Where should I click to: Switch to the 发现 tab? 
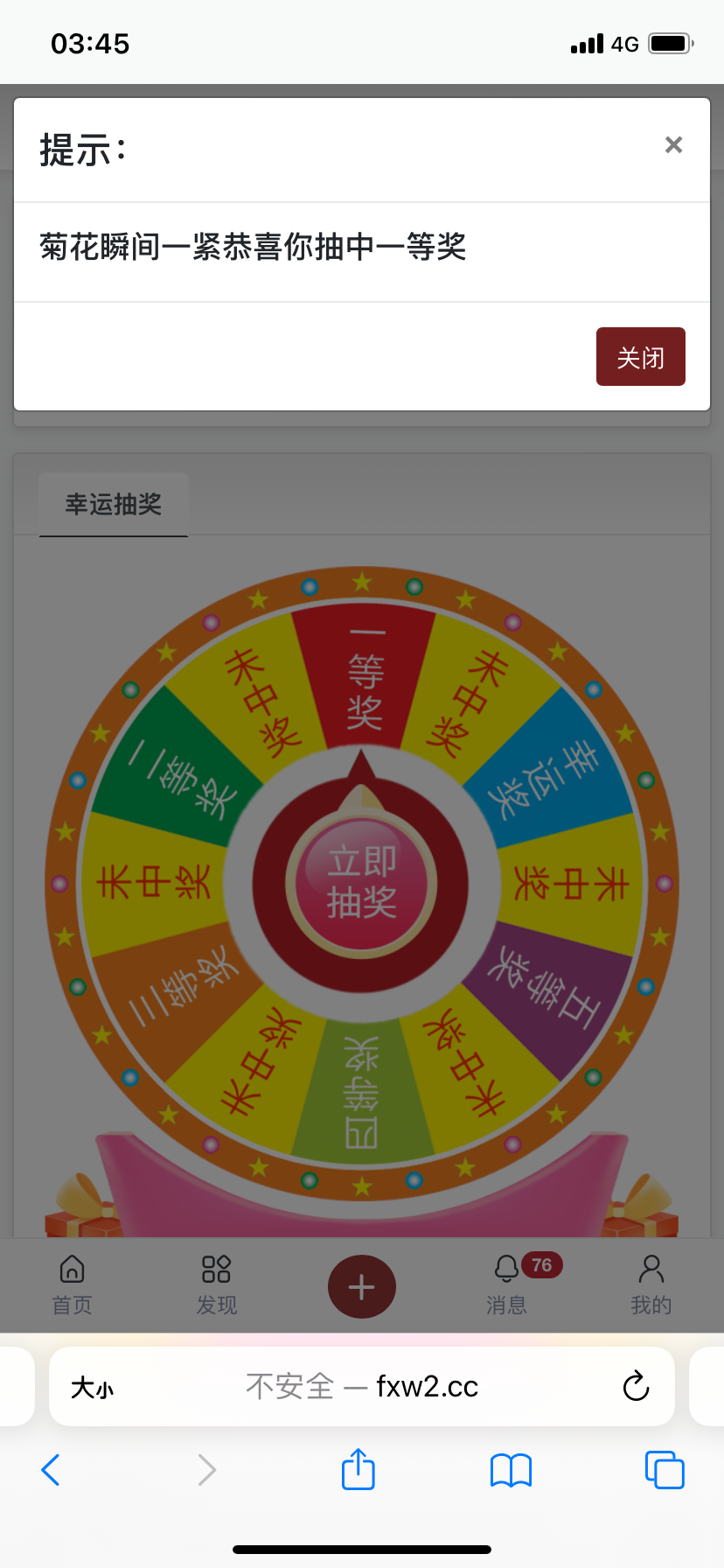(x=216, y=1284)
